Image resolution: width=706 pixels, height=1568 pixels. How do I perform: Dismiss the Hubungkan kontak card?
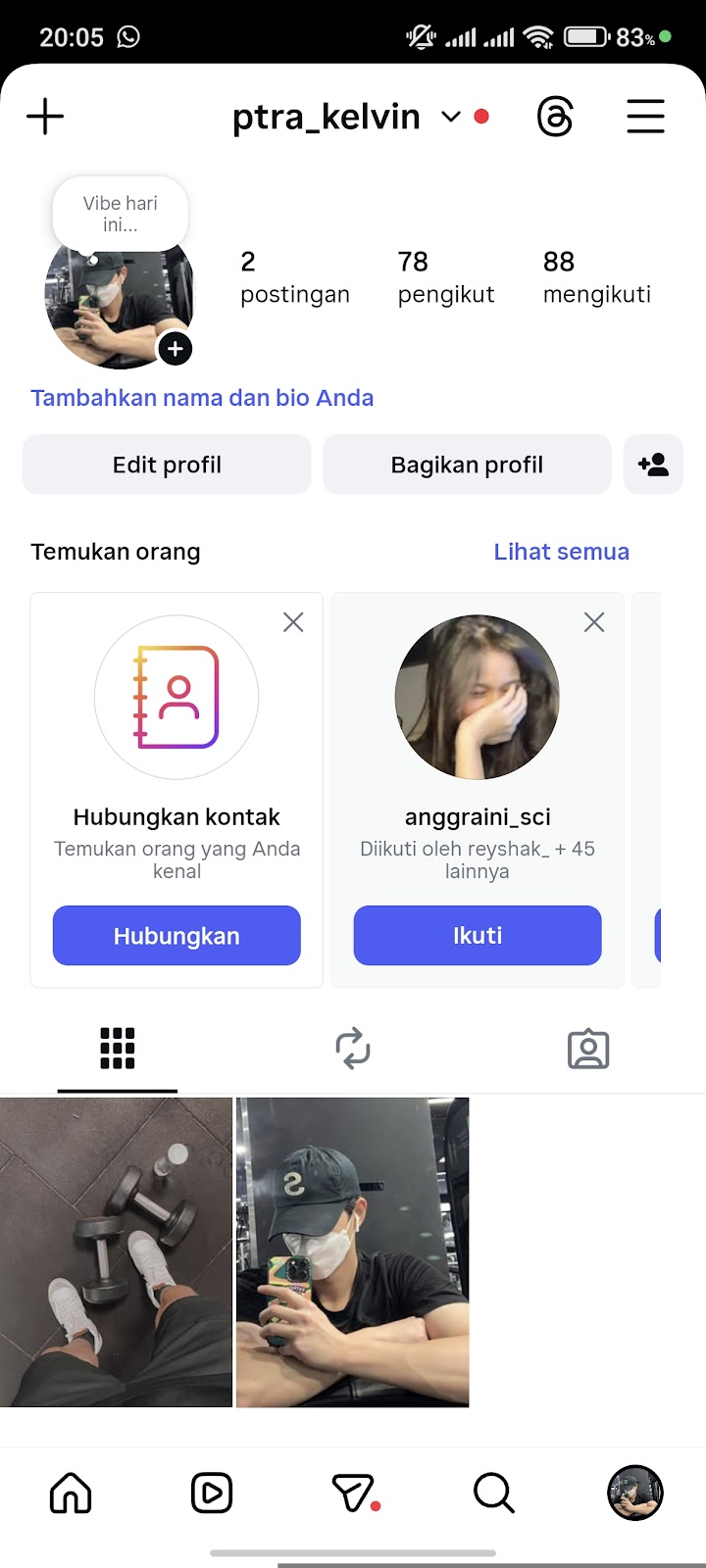(293, 622)
